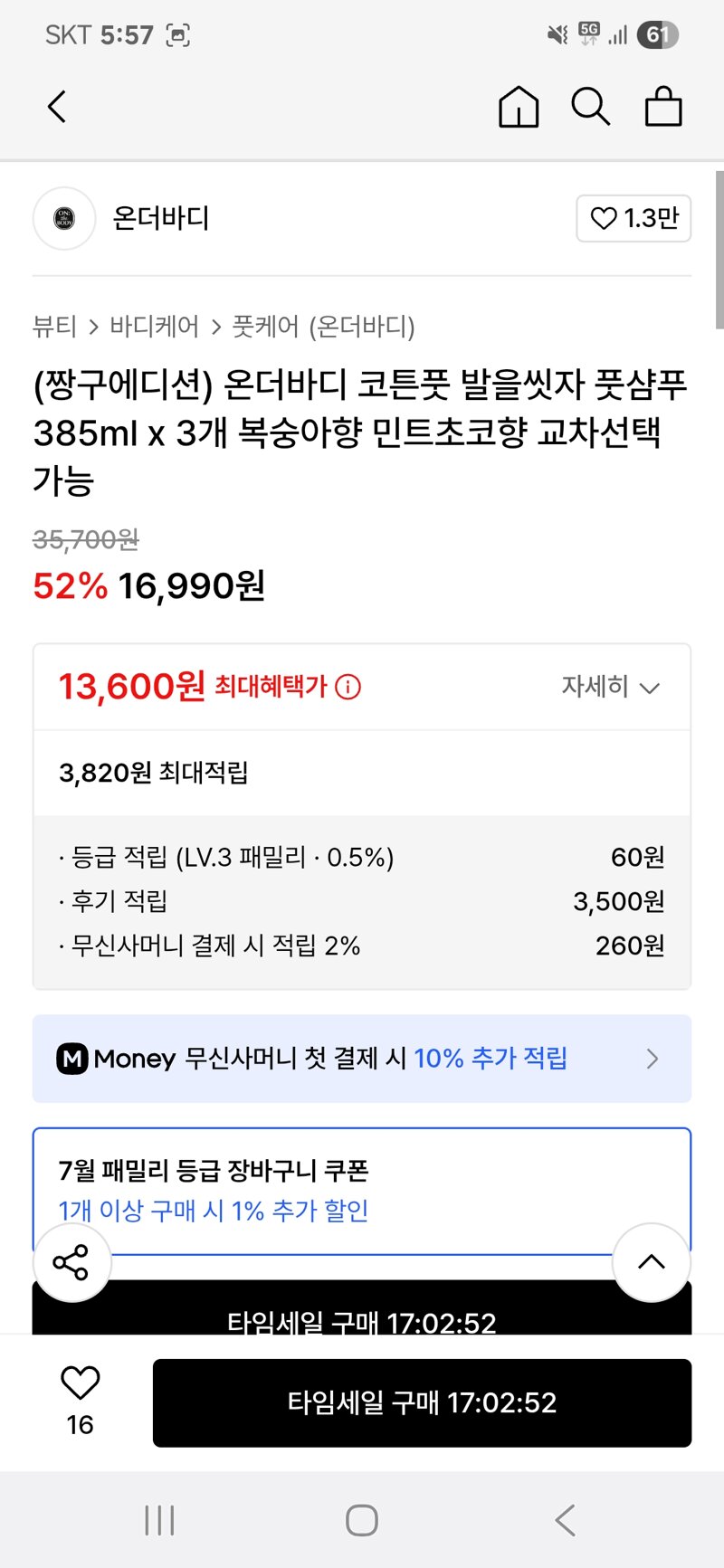Show info for 최대혜택가
724x1568 pixels.
[x=348, y=688]
